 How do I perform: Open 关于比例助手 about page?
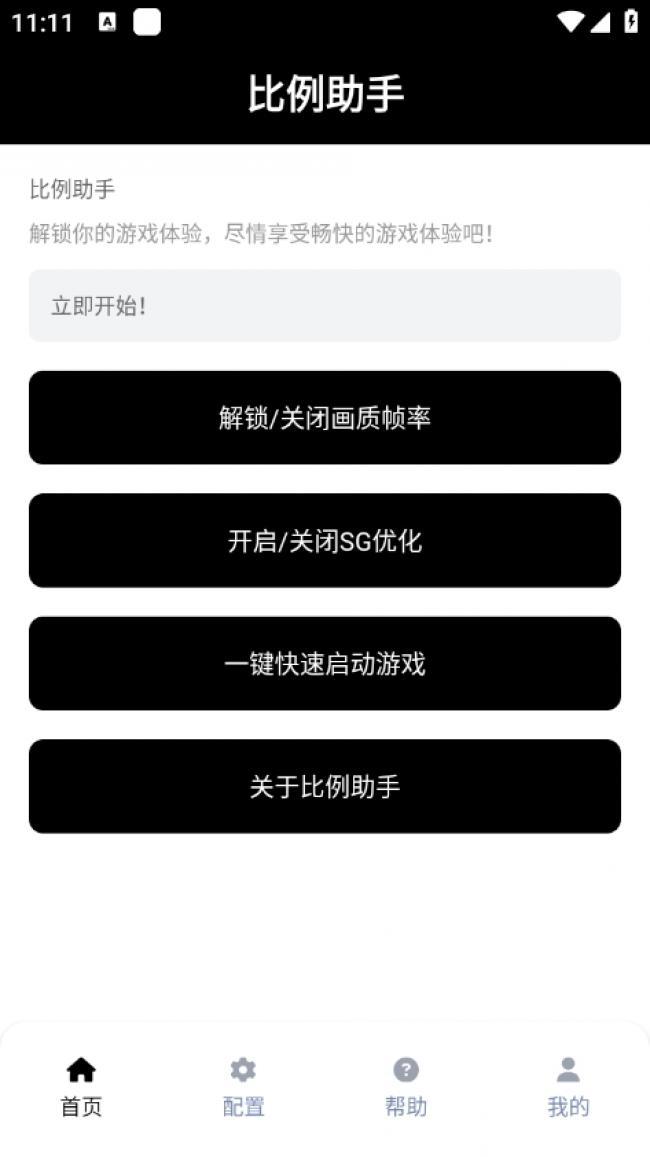[324, 786]
